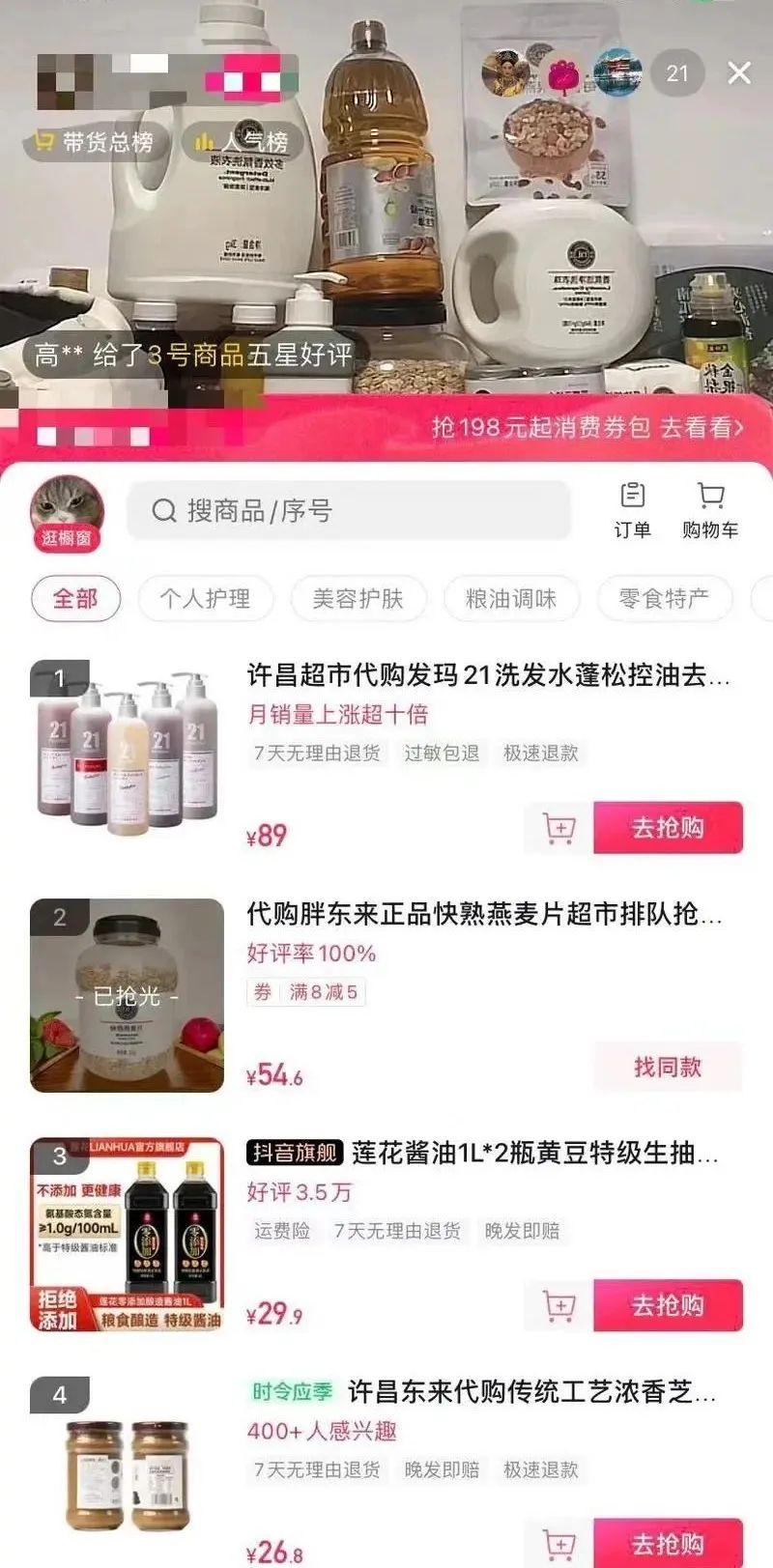Image resolution: width=773 pixels, height=1568 pixels.
Task: Open 订单 orders
Action: pos(632,510)
